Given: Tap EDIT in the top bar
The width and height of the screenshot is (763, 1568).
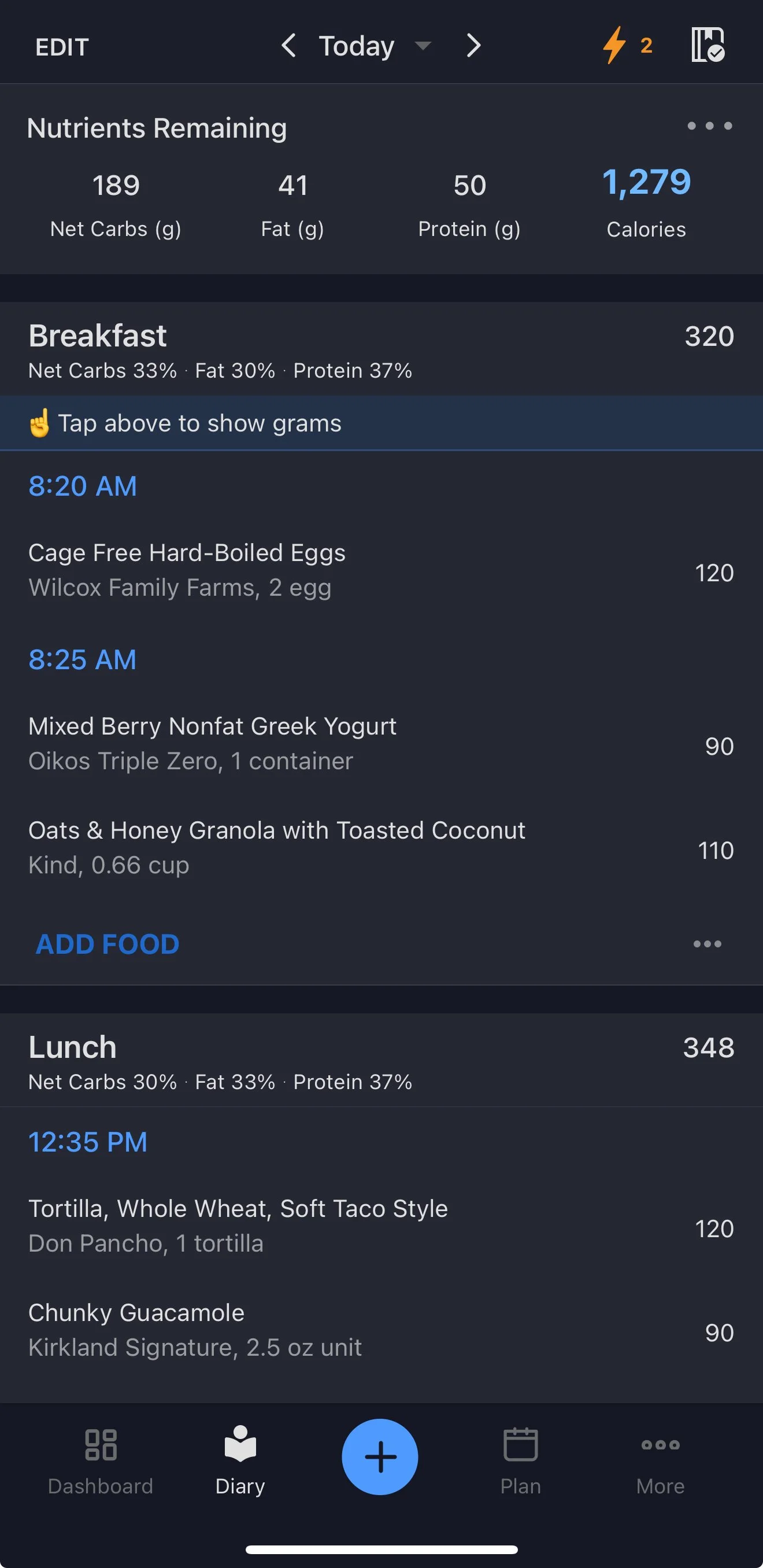Looking at the screenshot, I should pos(62,47).
